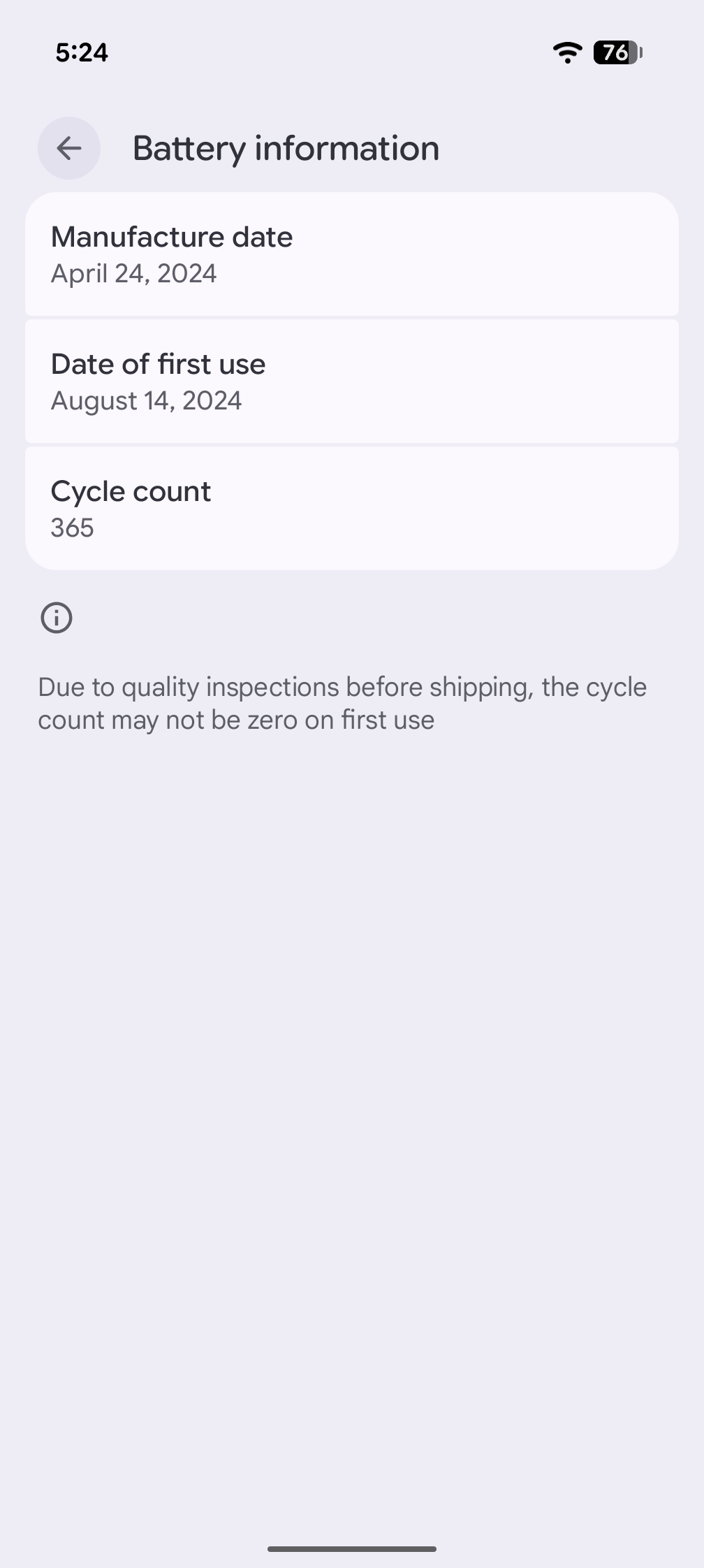The width and height of the screenshot is (704, 1568).
Task: Click the circled information symbol
Action: pyautogui.click(x=57, y=618)
